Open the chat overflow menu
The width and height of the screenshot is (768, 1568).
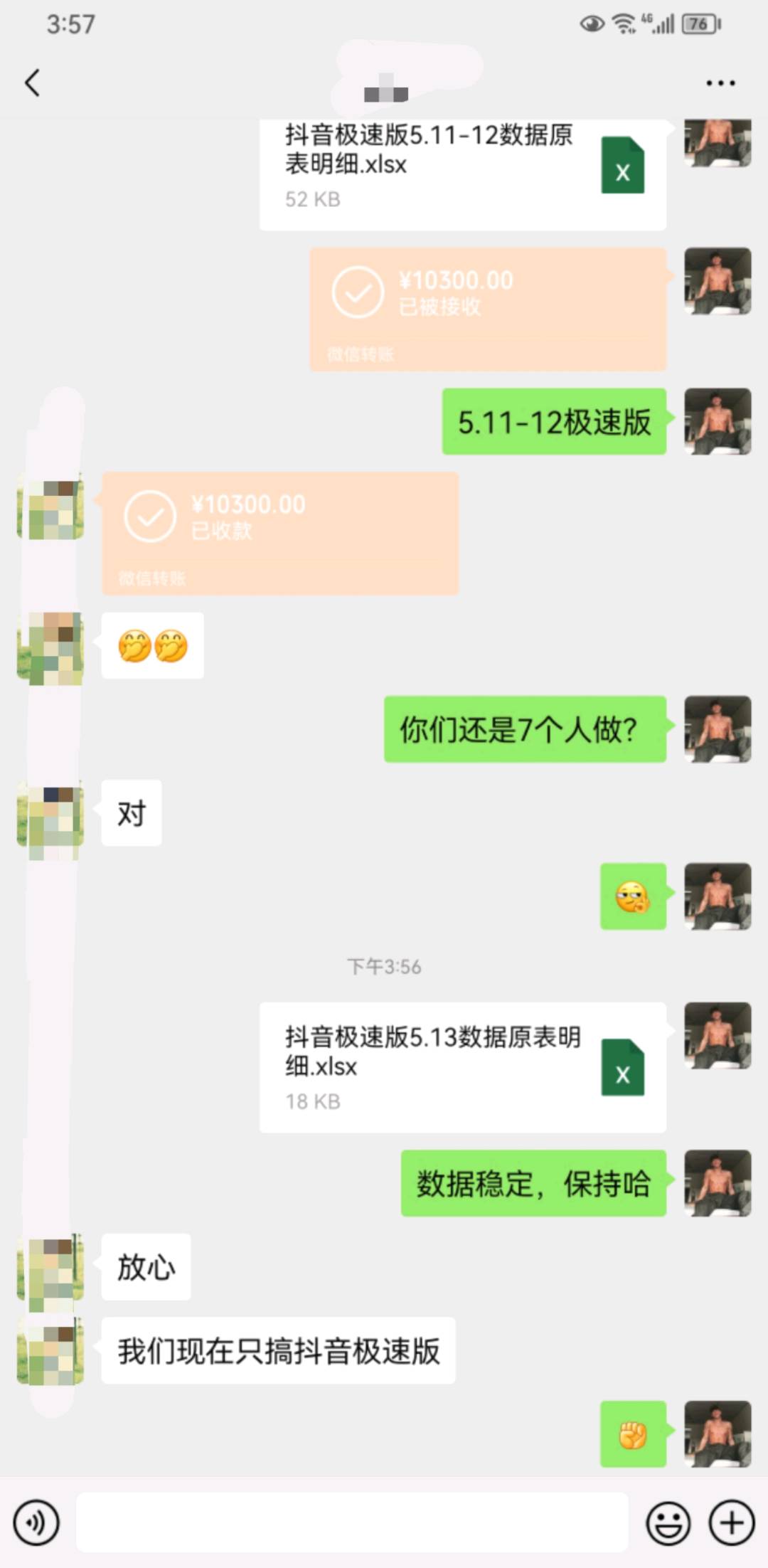pos(720,83)
